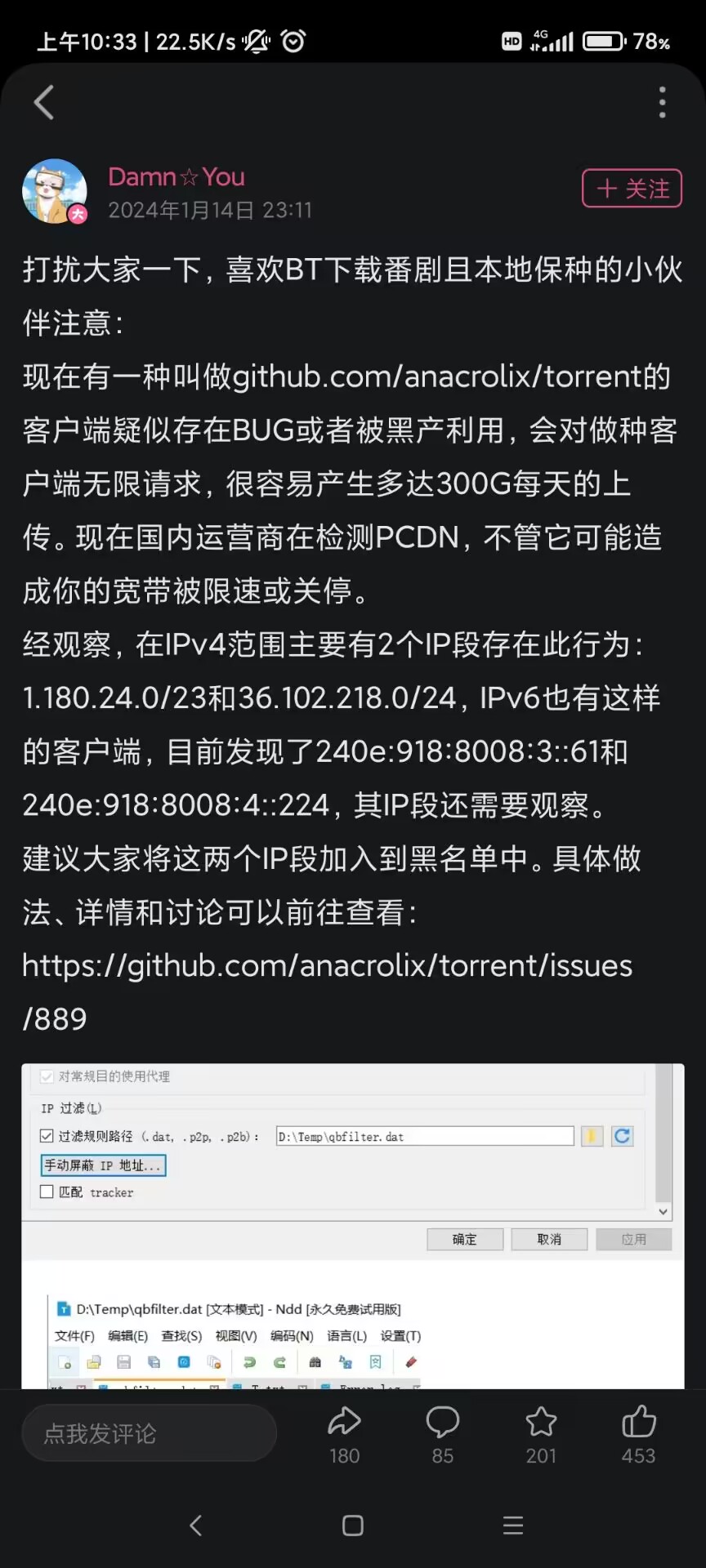
Task: Like the post with thumbs-up
Action: (639, 1435)
